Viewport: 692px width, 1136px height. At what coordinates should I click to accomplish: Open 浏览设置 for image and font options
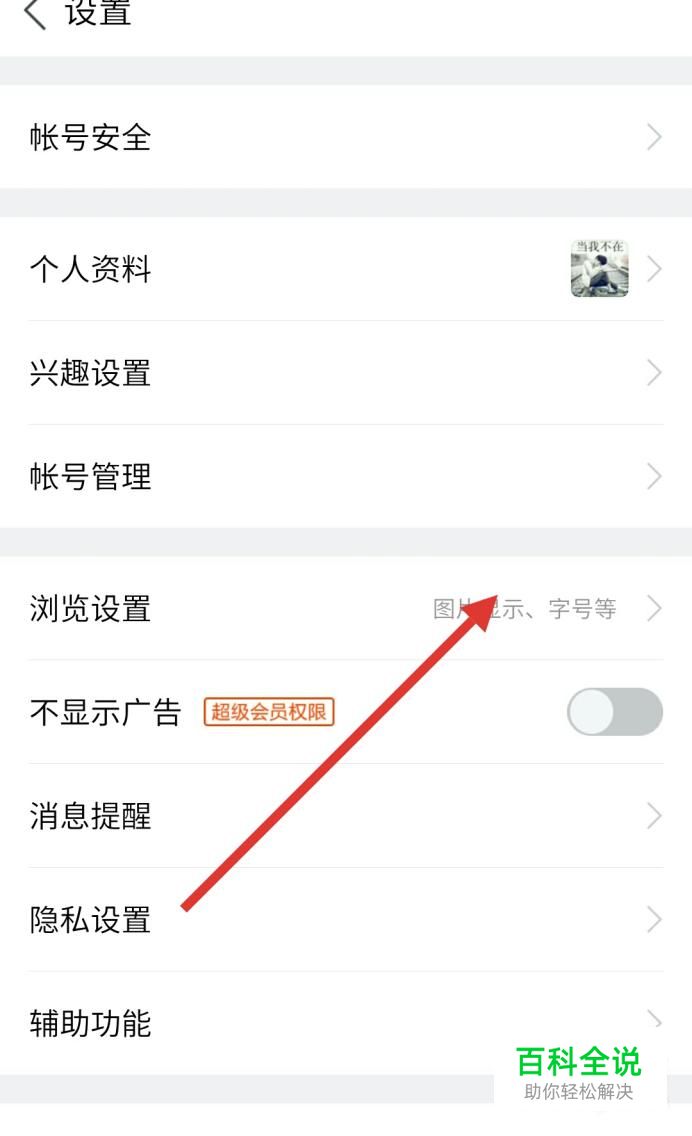tap(346, 609)
